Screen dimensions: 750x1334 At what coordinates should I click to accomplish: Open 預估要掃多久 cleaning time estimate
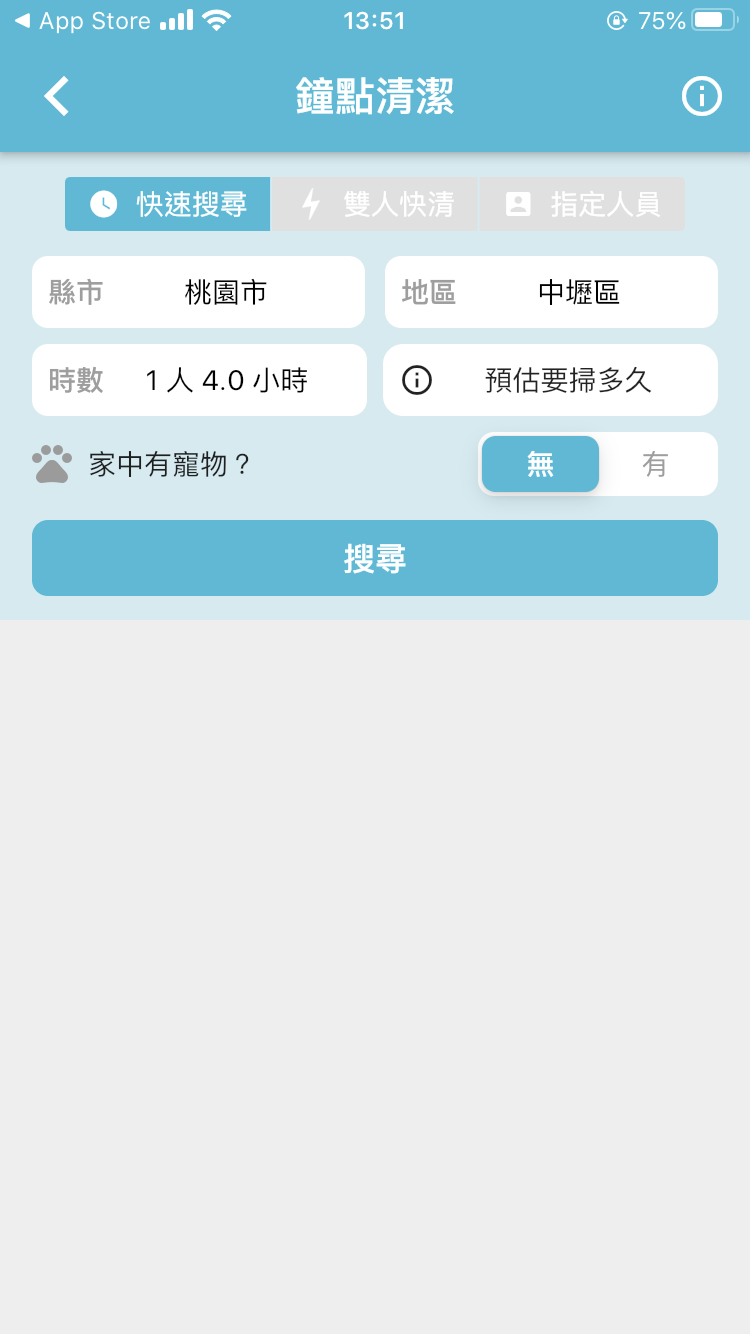tap(550, 380)
